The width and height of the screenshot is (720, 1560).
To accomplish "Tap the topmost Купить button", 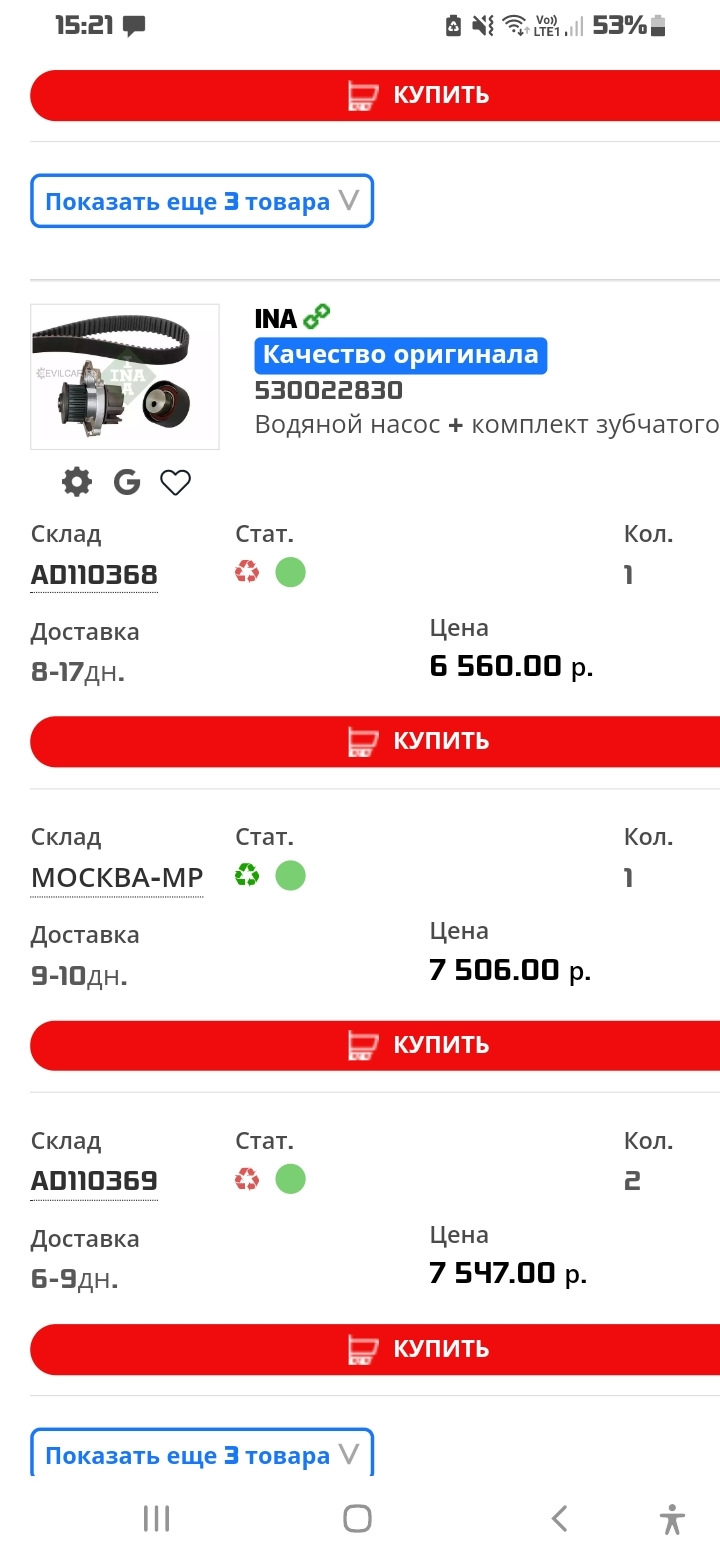I will [x=375, y=95].
